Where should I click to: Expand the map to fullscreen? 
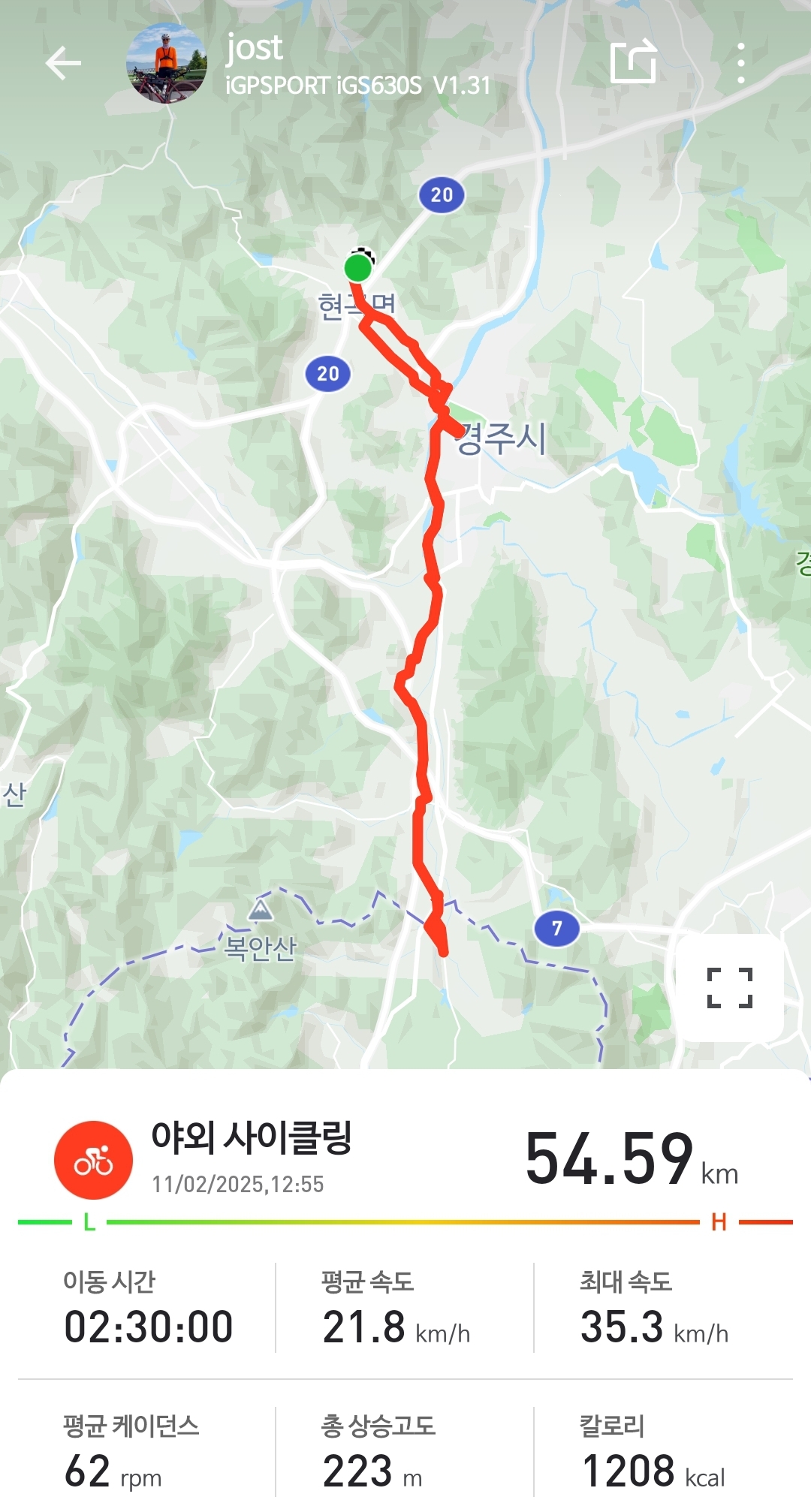coord(729,987)
